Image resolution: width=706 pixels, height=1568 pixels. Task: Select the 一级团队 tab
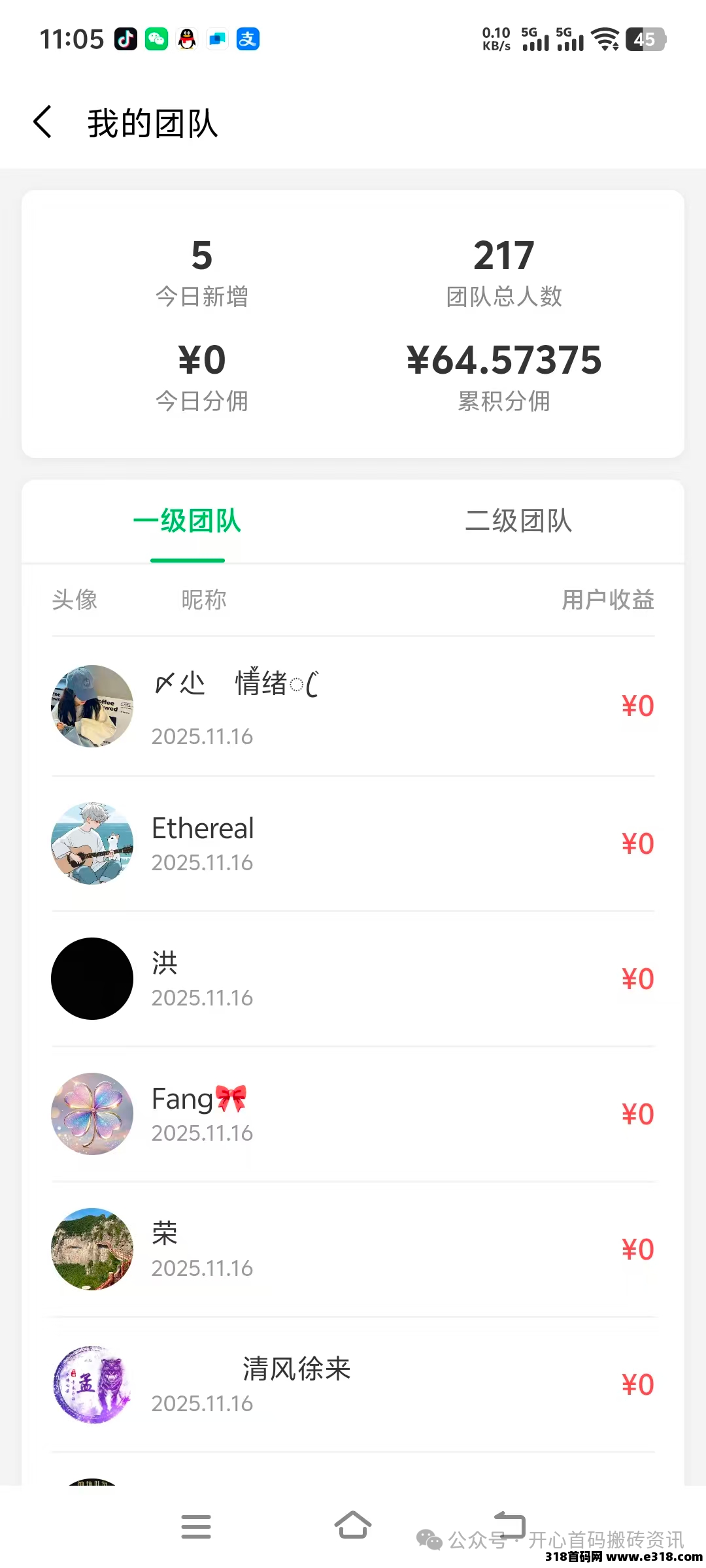[188, 522]
